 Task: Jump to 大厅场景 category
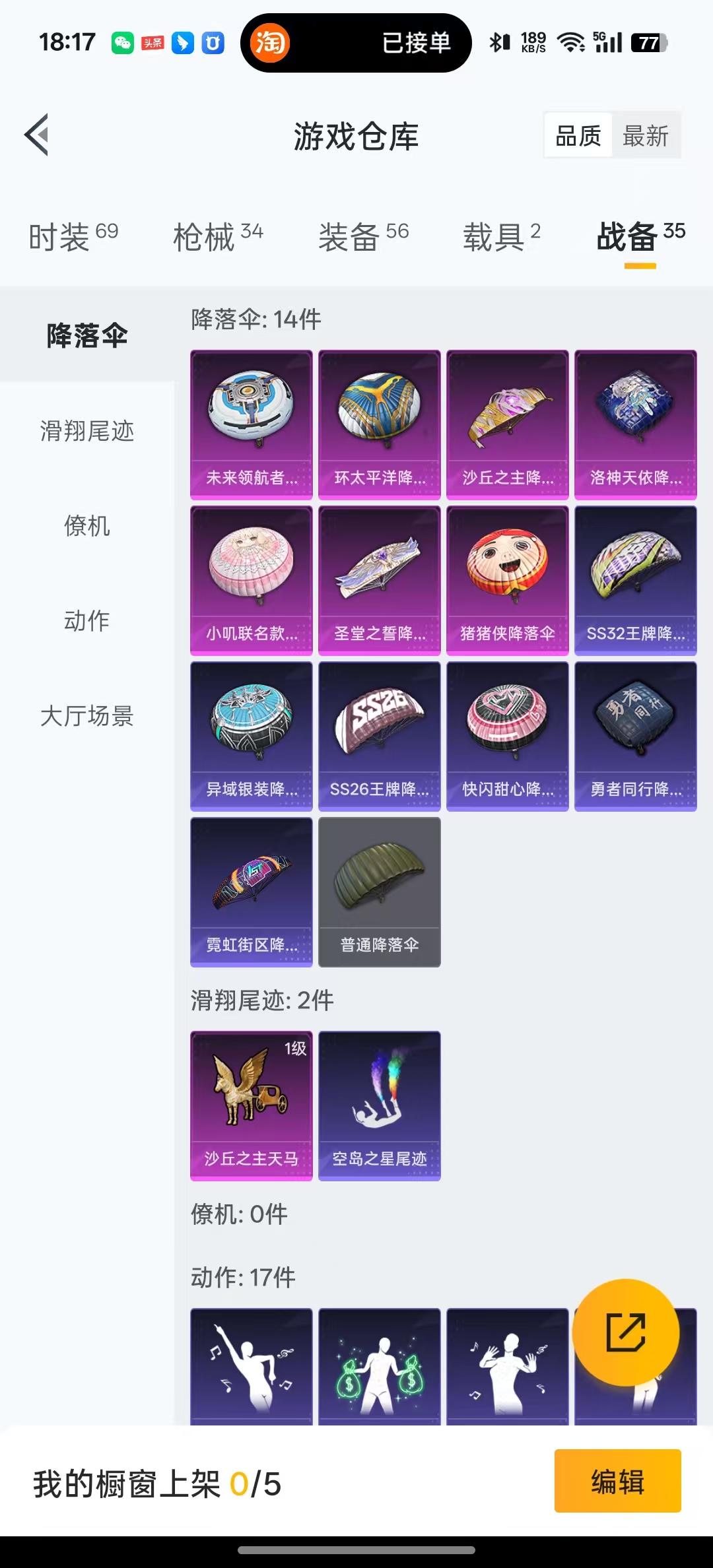click(x=87, y=716)
